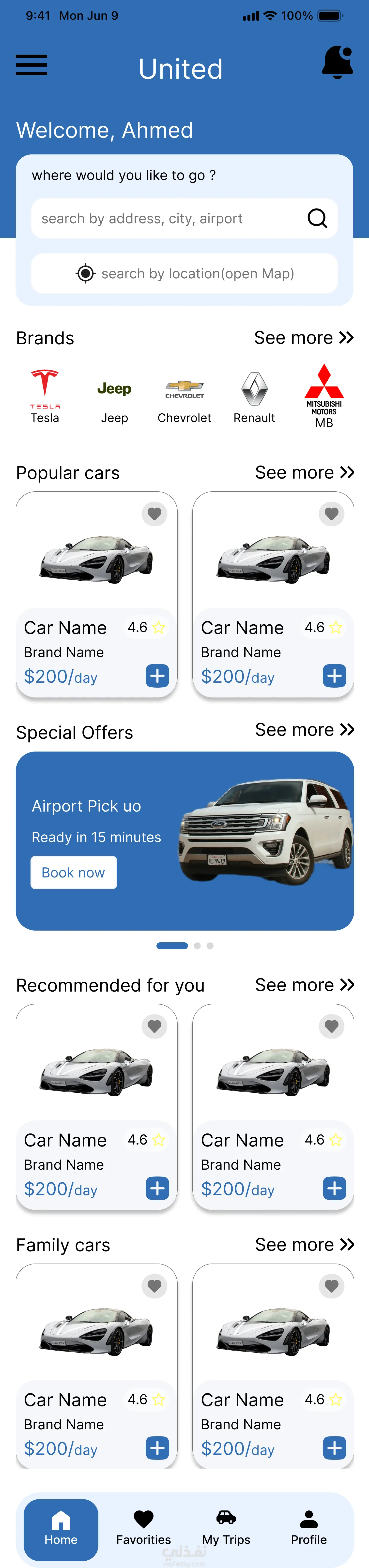The width and height of the screenshot is (369, 1568).
Task: Pick the Chevrolet brand
Action: [x=184, y=396]
